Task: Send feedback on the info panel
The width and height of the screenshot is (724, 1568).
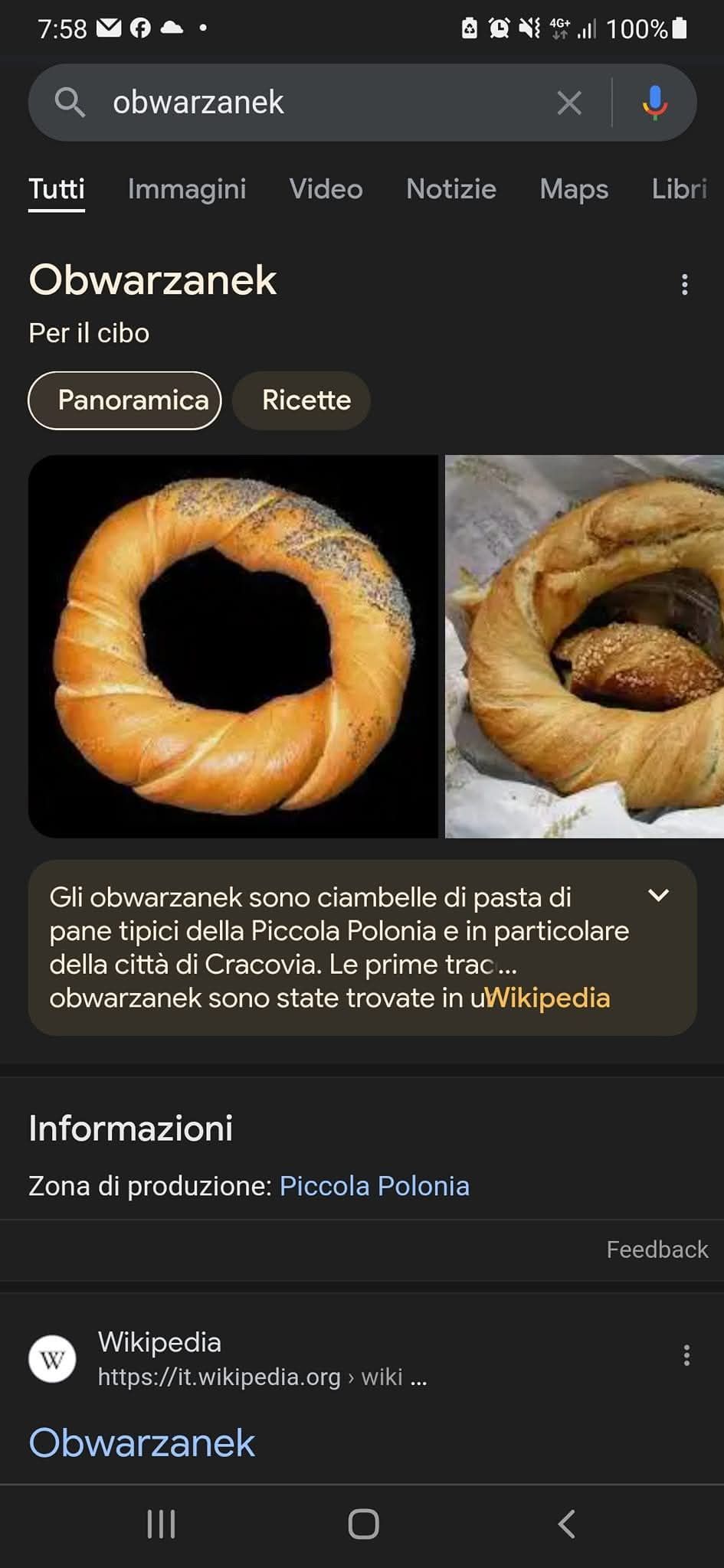Action: (657, 1249)
